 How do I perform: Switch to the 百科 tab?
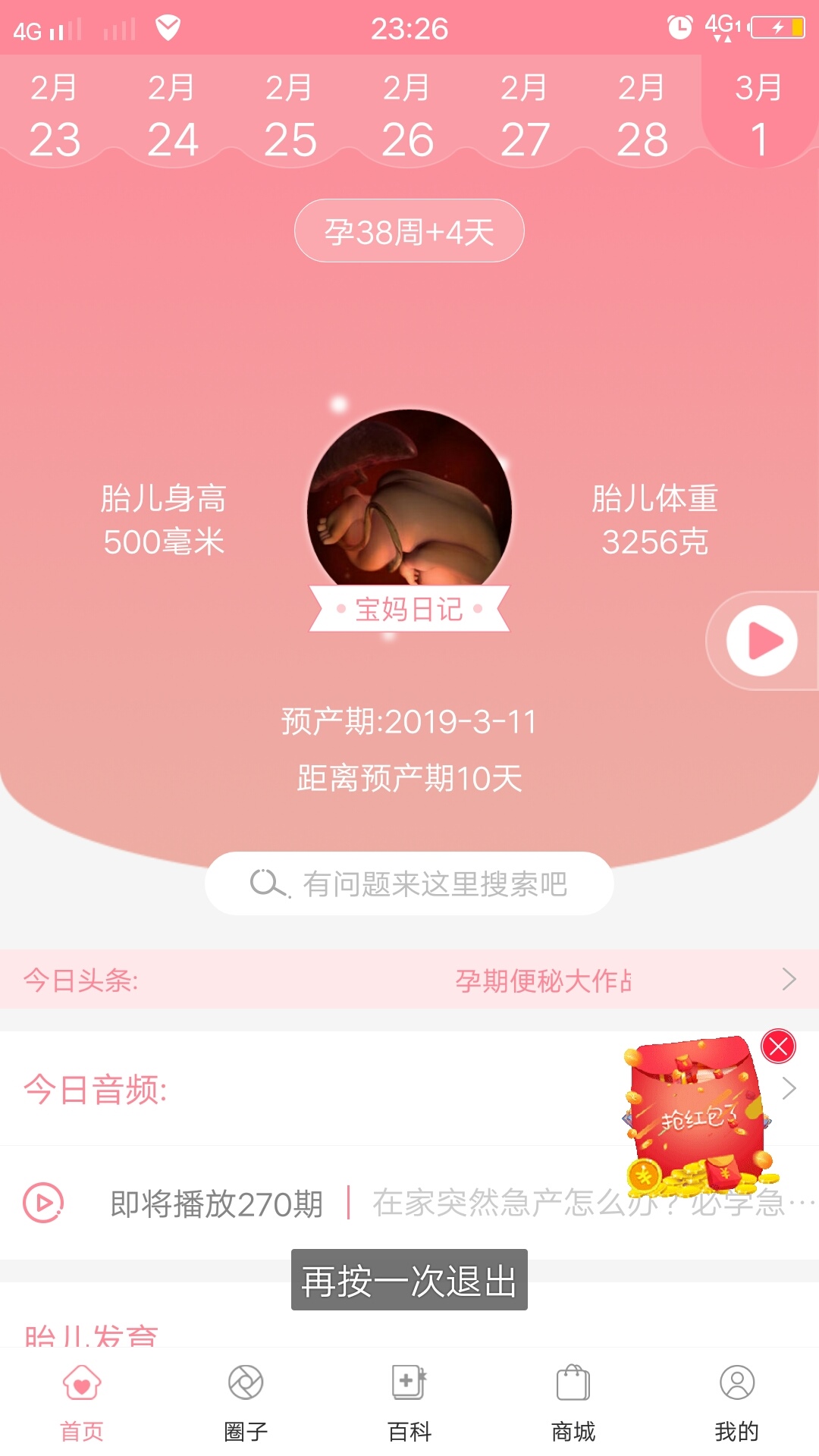pos(409,1403)
